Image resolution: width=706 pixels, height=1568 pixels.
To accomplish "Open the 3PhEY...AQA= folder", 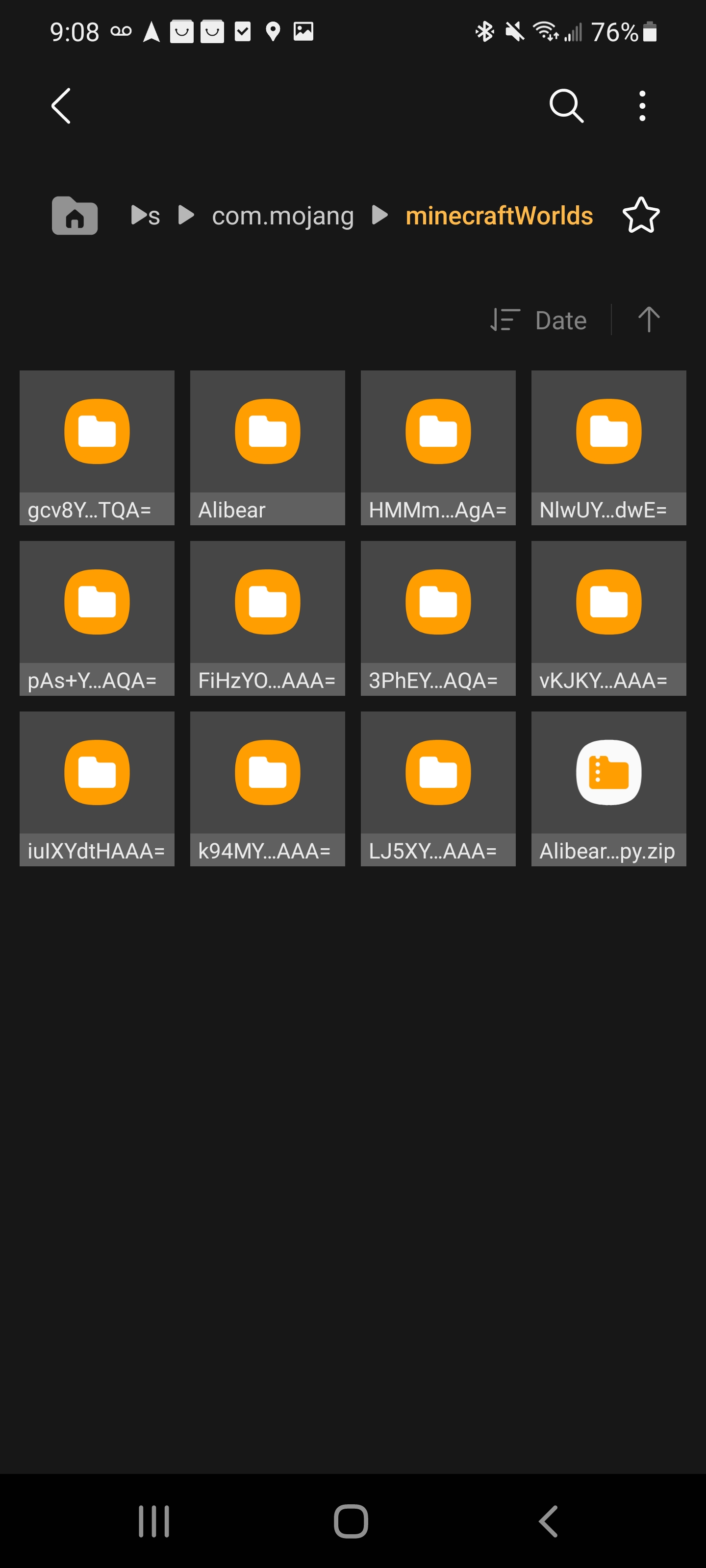I will coord(438,618).
